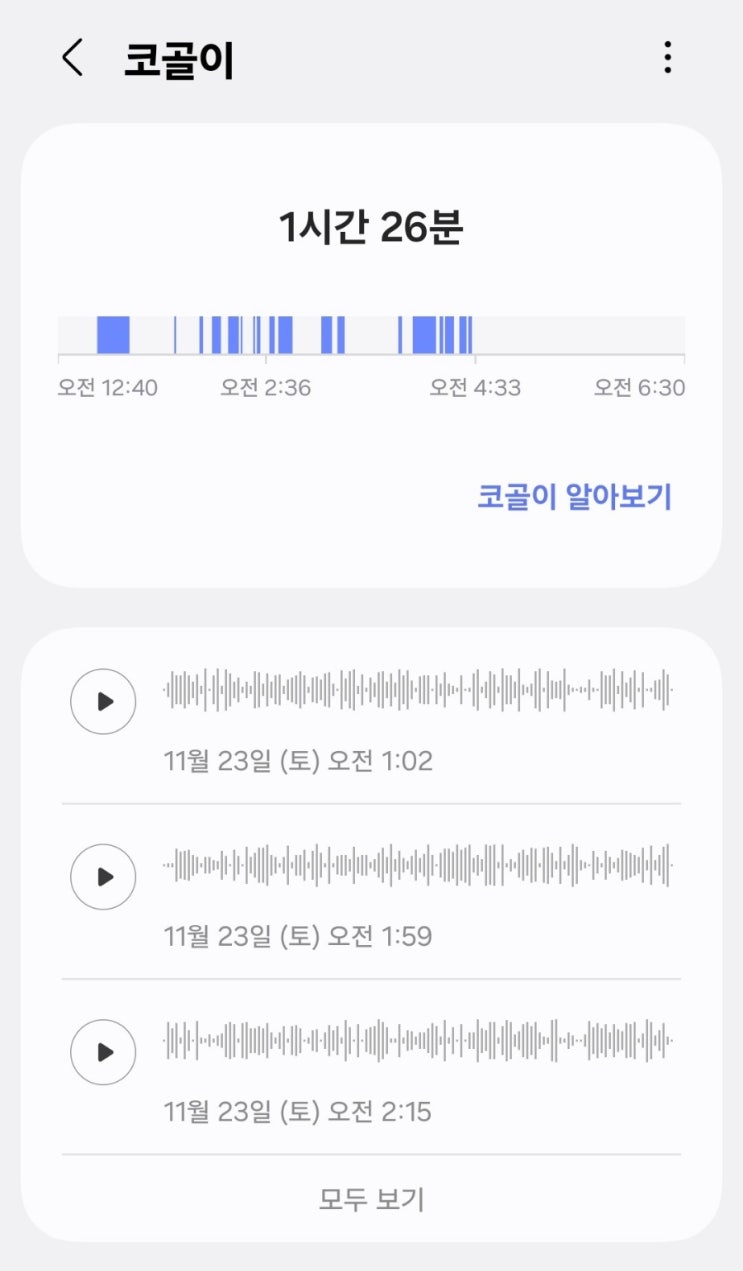Go back from the 코골이 screen

tap(72, 59)
